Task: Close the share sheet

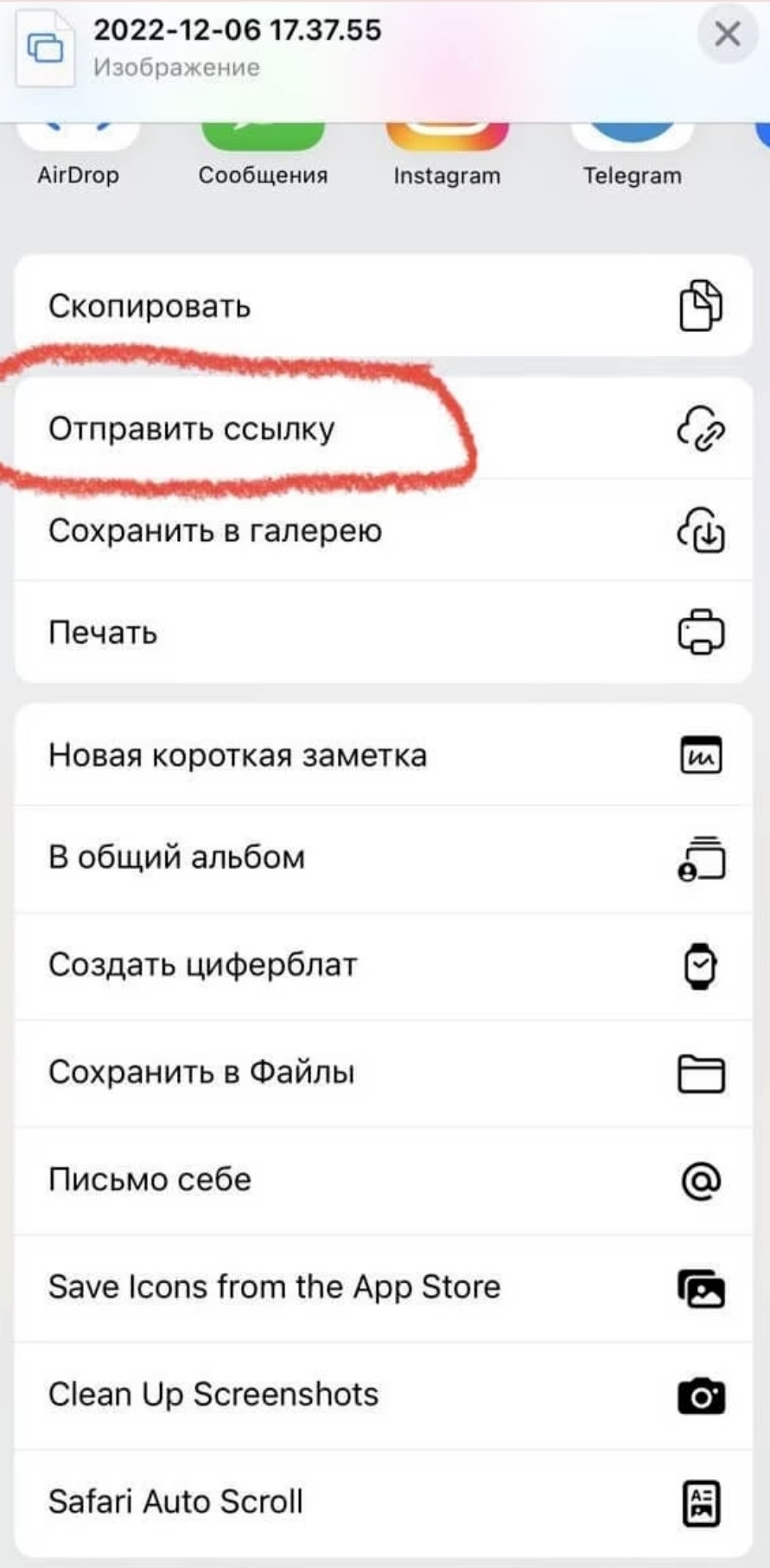Action: (727, 35)
